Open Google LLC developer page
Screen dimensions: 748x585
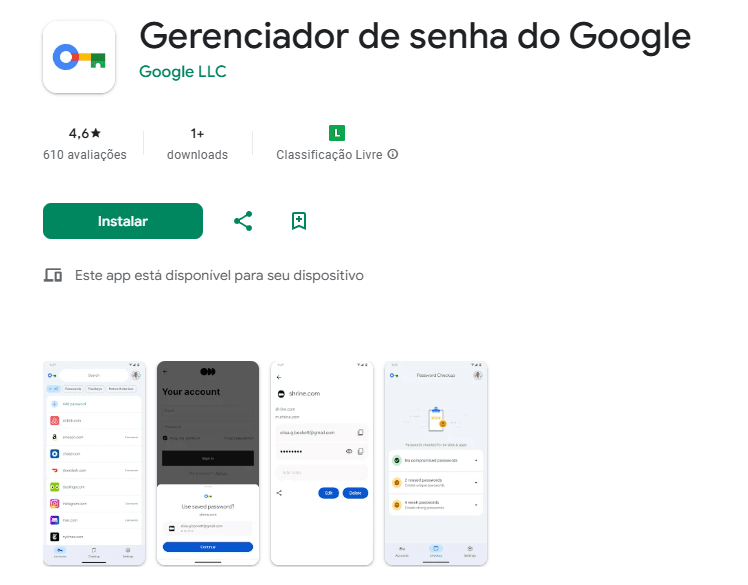(x=183, y=72)
